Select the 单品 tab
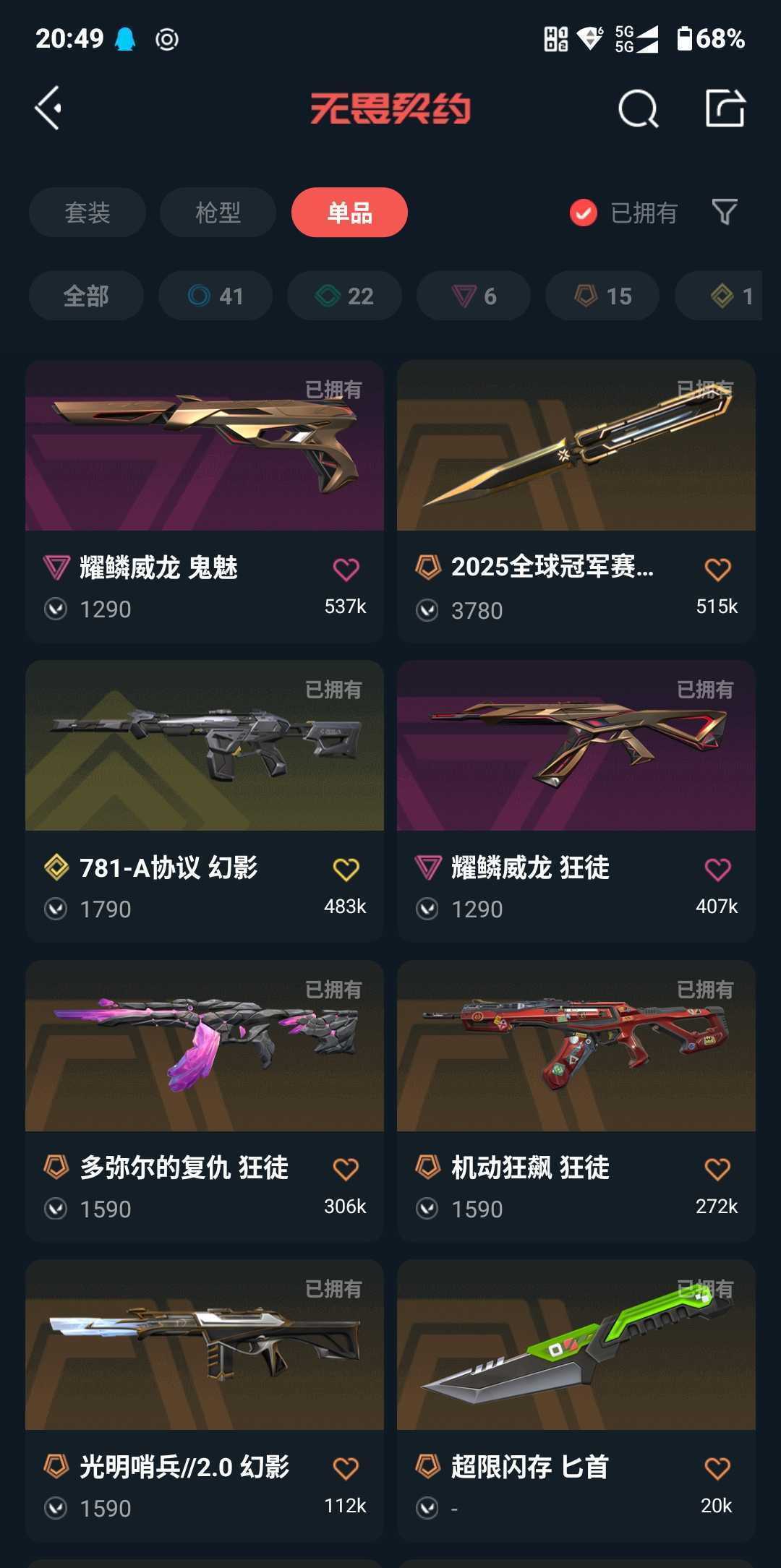Image resolution: width=781 pixels, height=1568 pixels. tap(349, 213)
